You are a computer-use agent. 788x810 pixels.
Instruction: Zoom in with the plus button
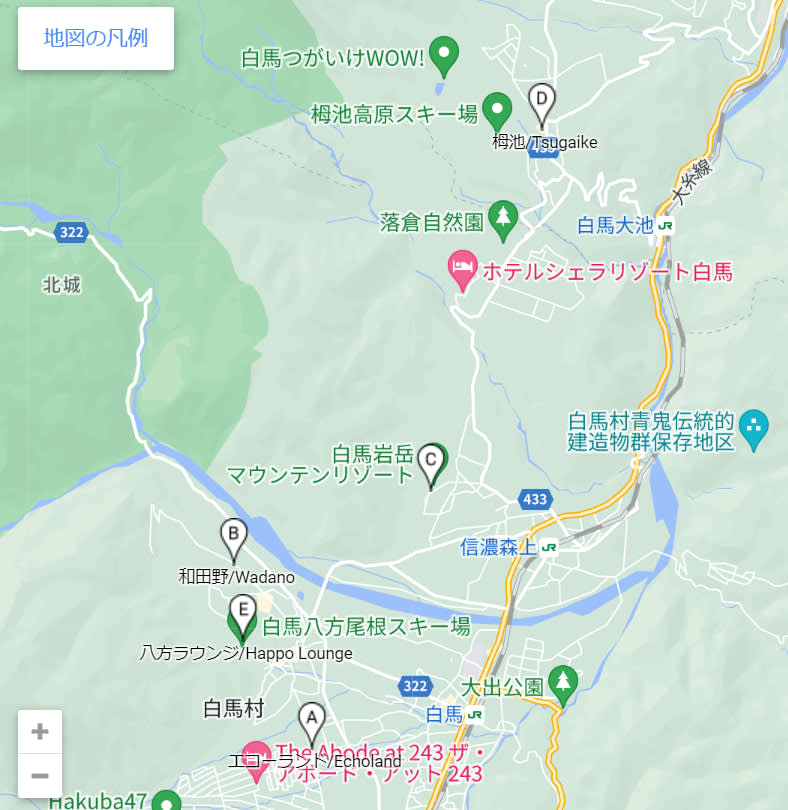[x=40, y=731]
